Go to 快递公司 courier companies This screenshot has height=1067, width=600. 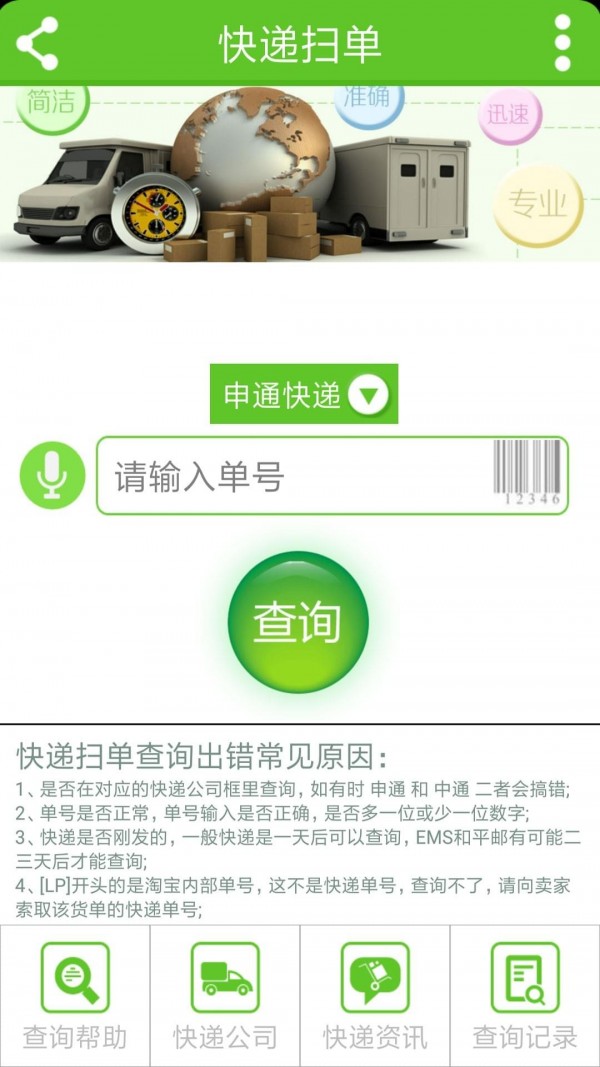click(225, 995)
